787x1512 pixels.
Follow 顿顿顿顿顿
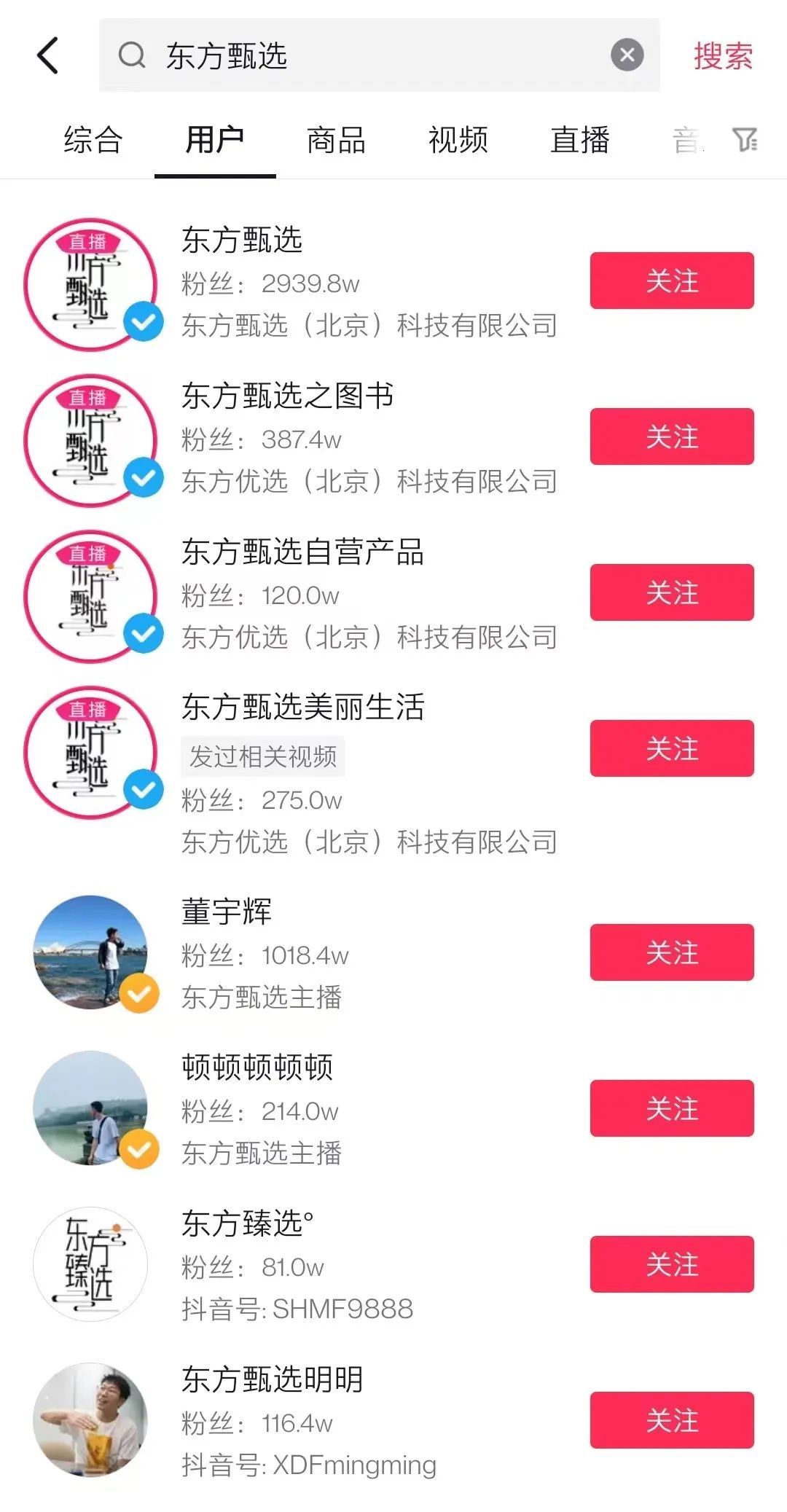tap(671, 1108)
